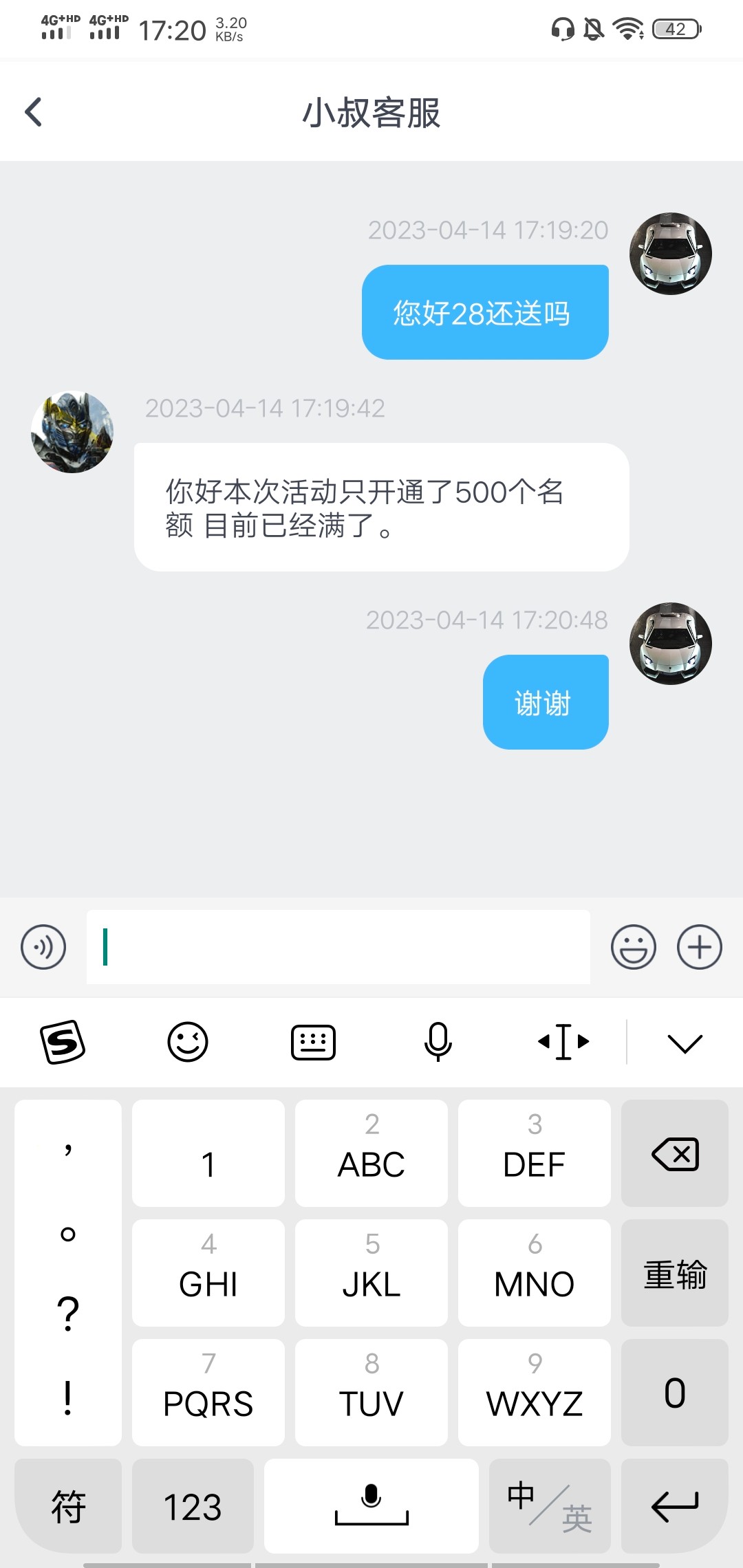Viewport: 743px width, 1568px height.
Task: Tap the 重输 re-enter key
Action: pyautogui.click(x=674, y=1273)
